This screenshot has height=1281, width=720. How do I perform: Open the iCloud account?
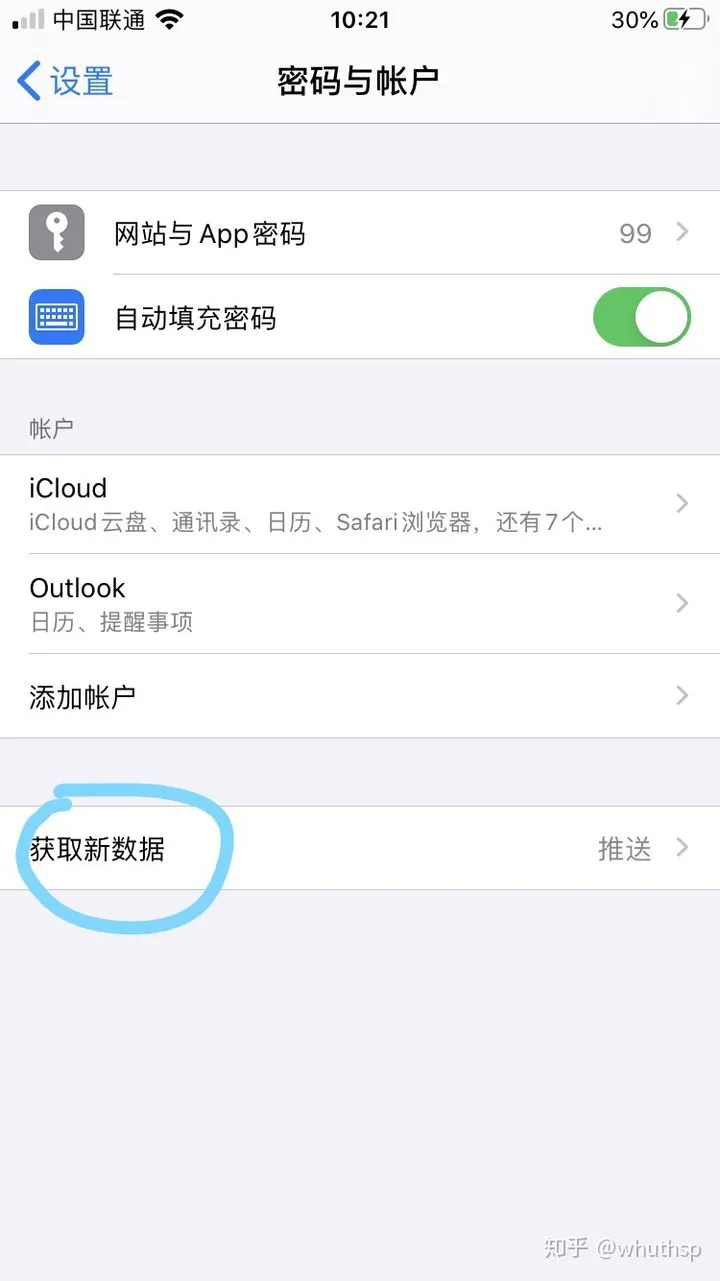(x=360, y=504)
